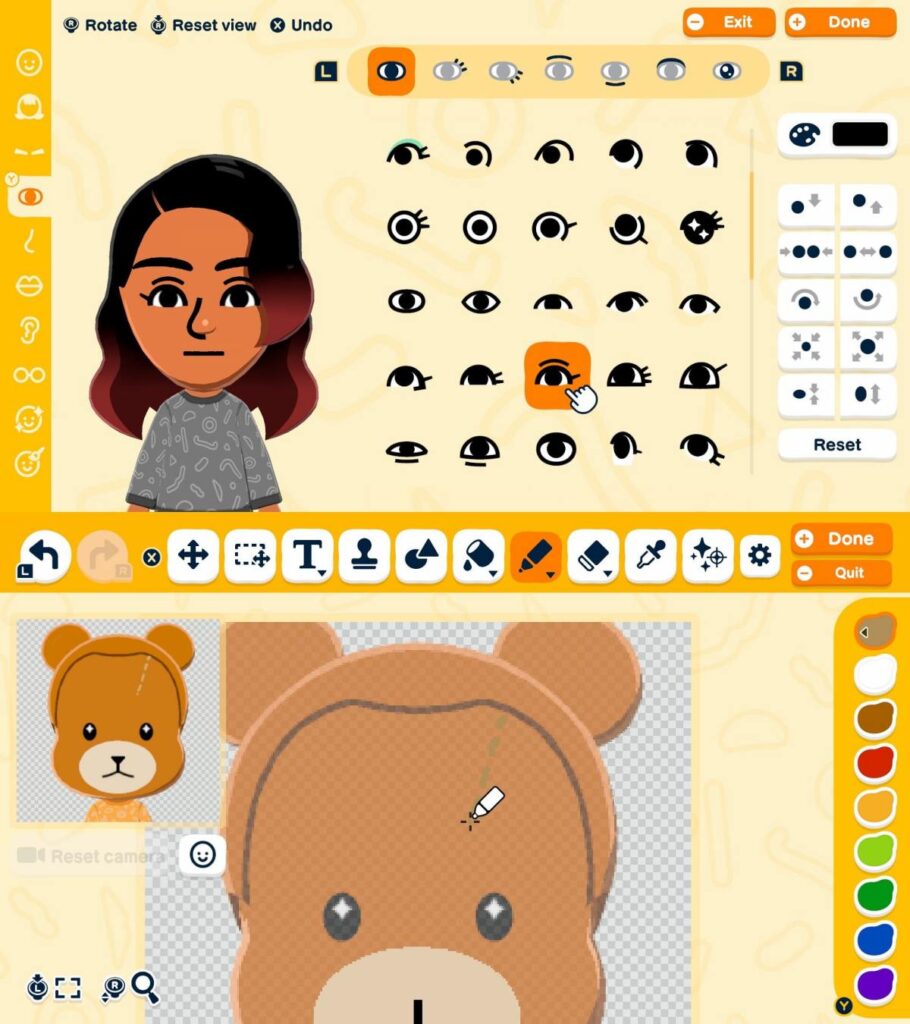Choose the red paint color
Image resolution: width=910 pixels, height=1024 pixels.
tap(875, 763)
